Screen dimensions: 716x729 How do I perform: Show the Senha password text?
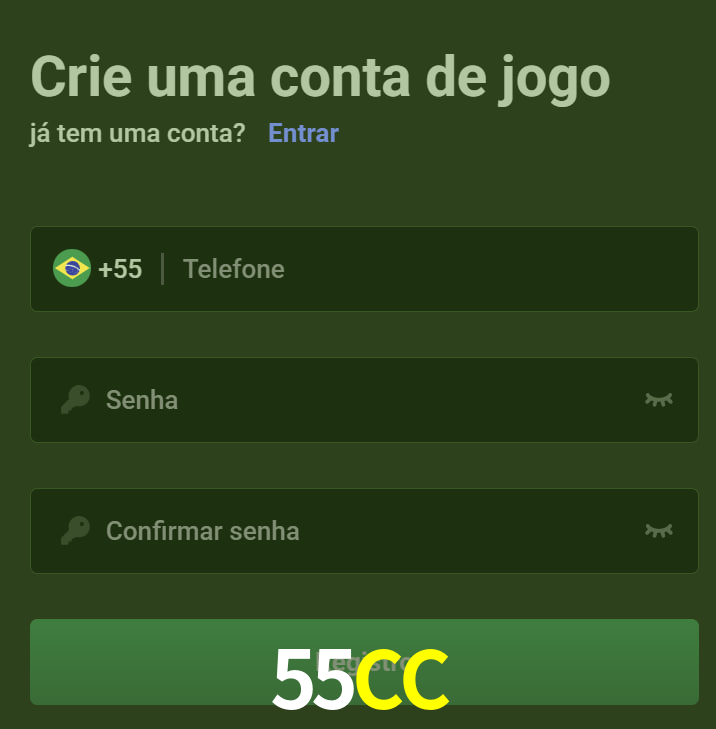coord(658,400)
